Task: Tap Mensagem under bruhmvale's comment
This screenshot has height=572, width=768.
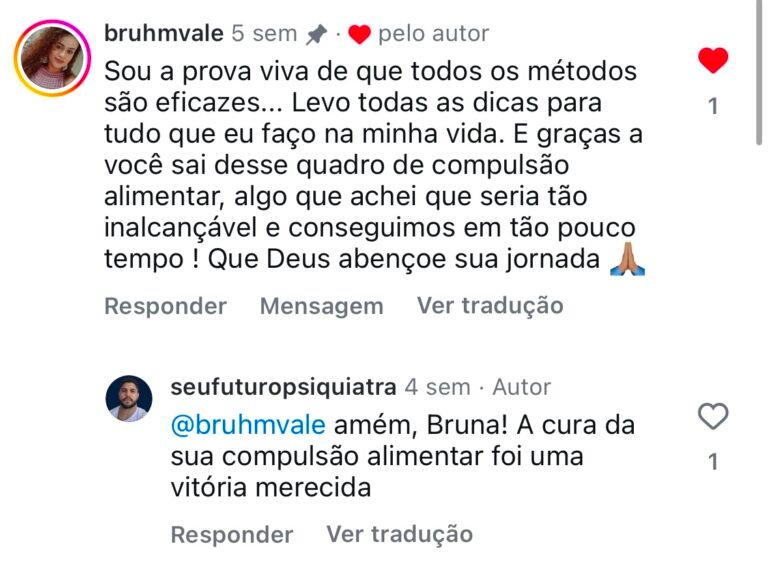Action: tap(321, 306)
